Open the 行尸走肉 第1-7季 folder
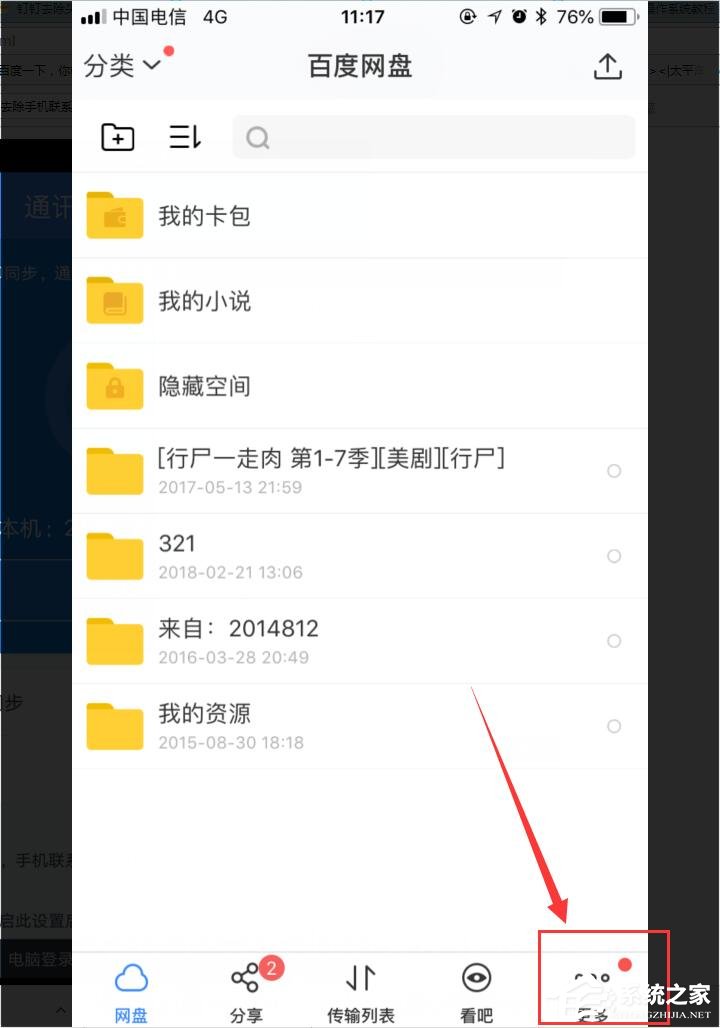 (330, 470)
